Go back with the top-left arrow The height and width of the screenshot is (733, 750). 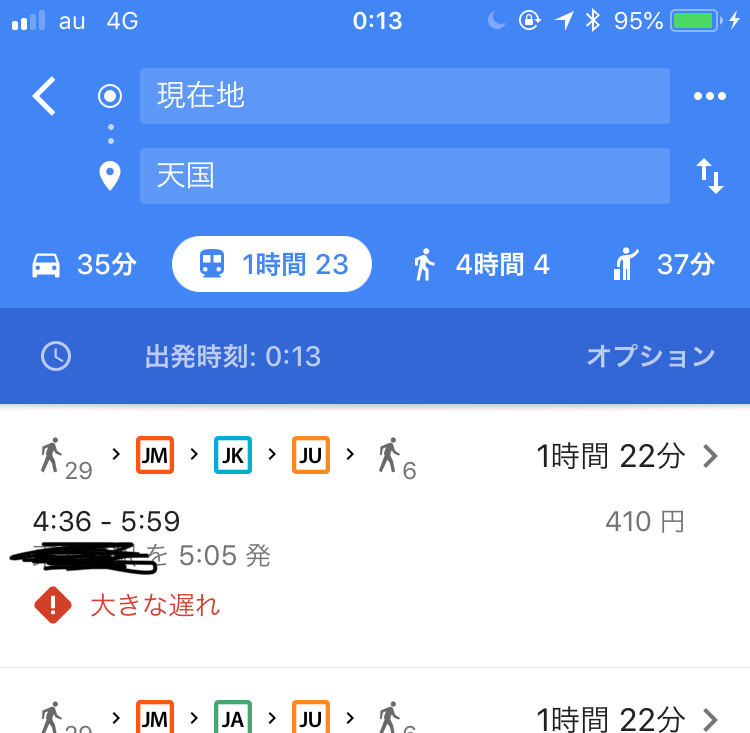pos(44,96)
